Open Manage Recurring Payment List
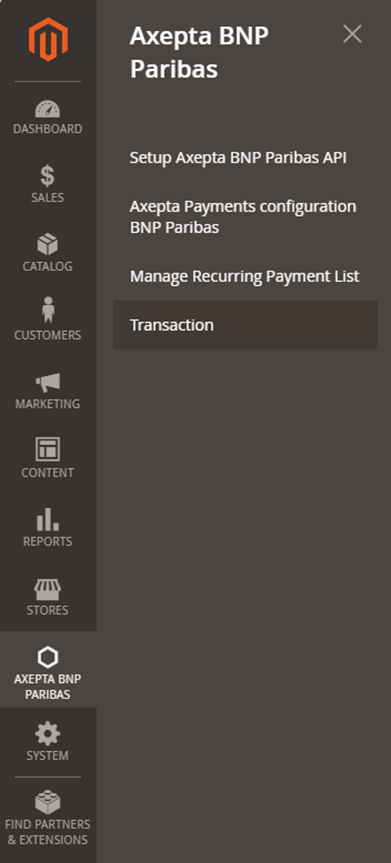This screenshot has width=391, height=863. click(245, 276)
